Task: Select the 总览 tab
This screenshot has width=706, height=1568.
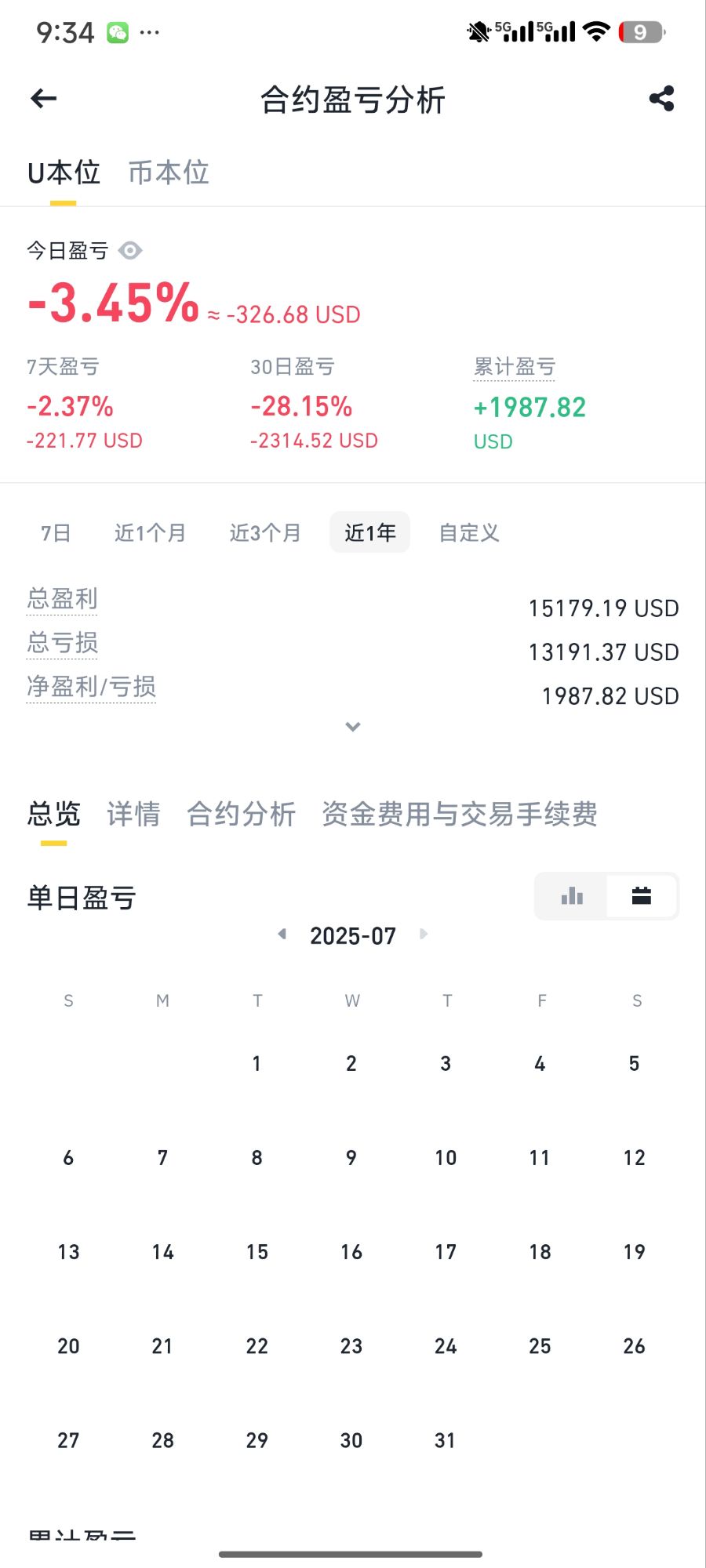Action: coord(53,814)
